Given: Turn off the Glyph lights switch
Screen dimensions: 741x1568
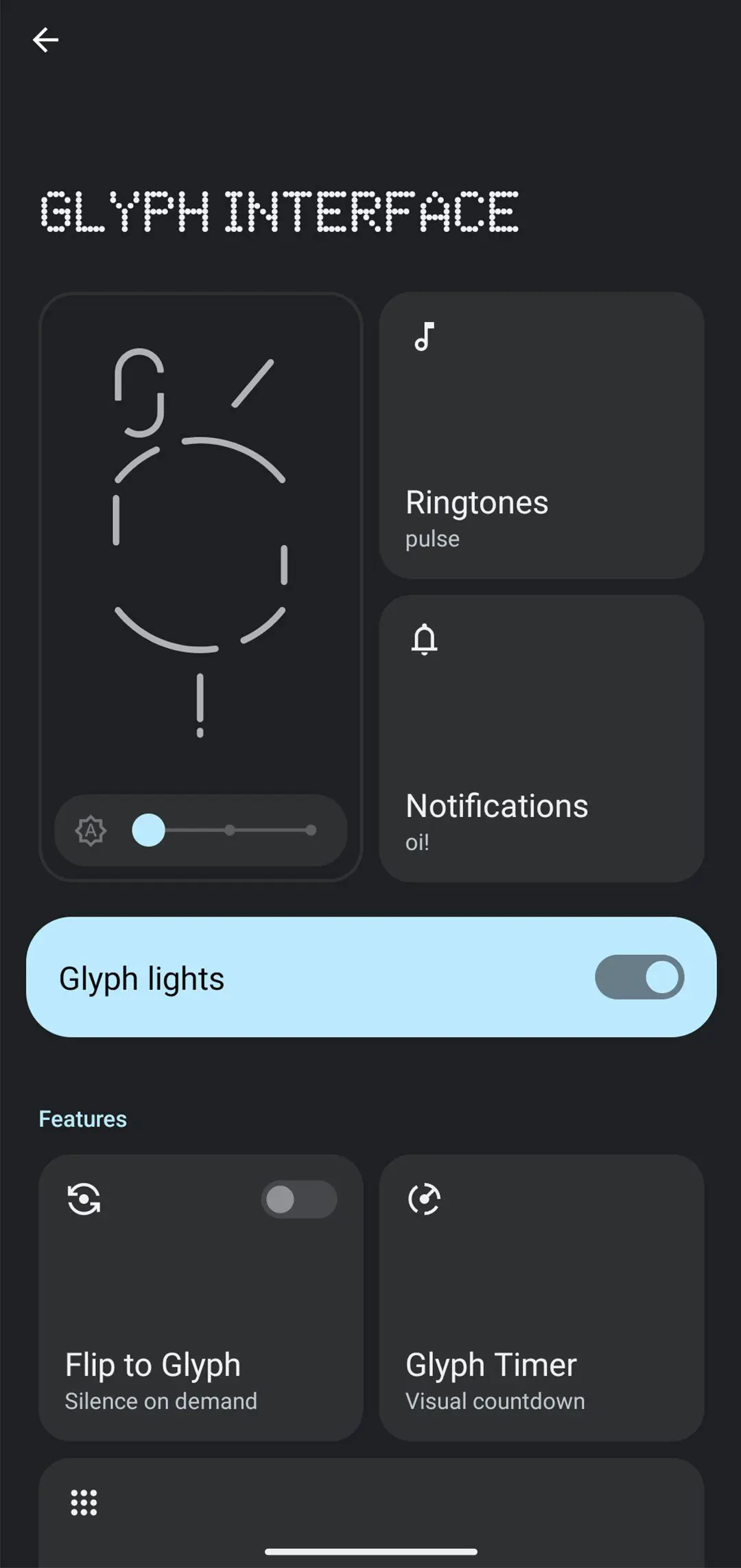Looking at the screenshot, I should [639, 977].
